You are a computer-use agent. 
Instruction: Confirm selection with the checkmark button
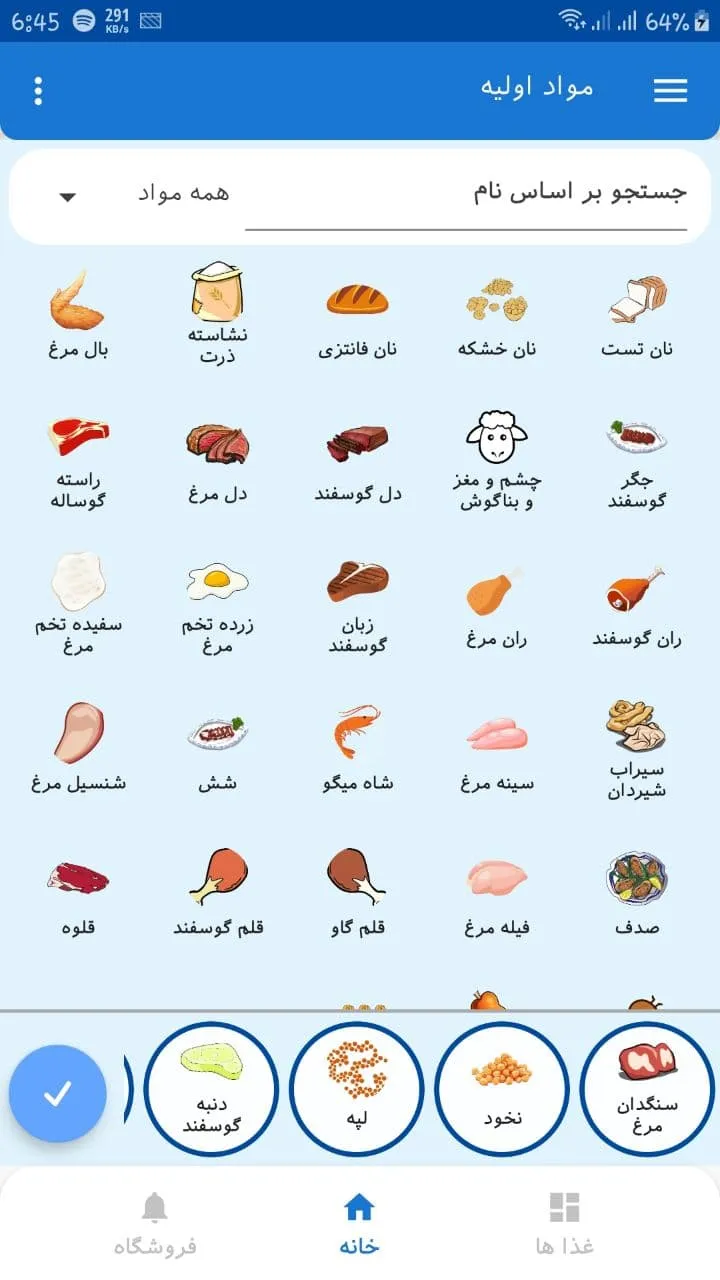pyautogui.click(x=58, y=1094)
